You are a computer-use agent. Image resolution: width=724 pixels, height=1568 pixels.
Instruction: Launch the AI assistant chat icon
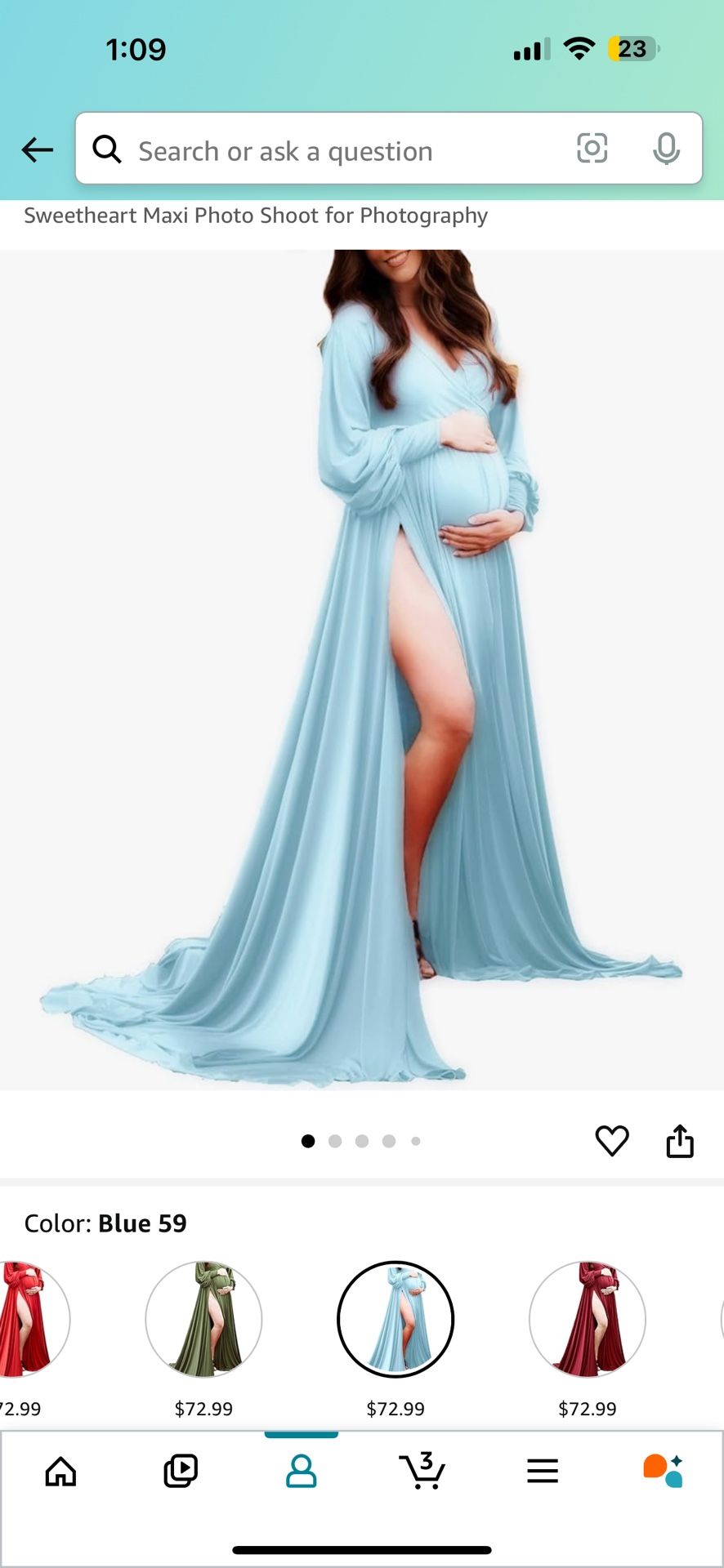coord(663,1471)
